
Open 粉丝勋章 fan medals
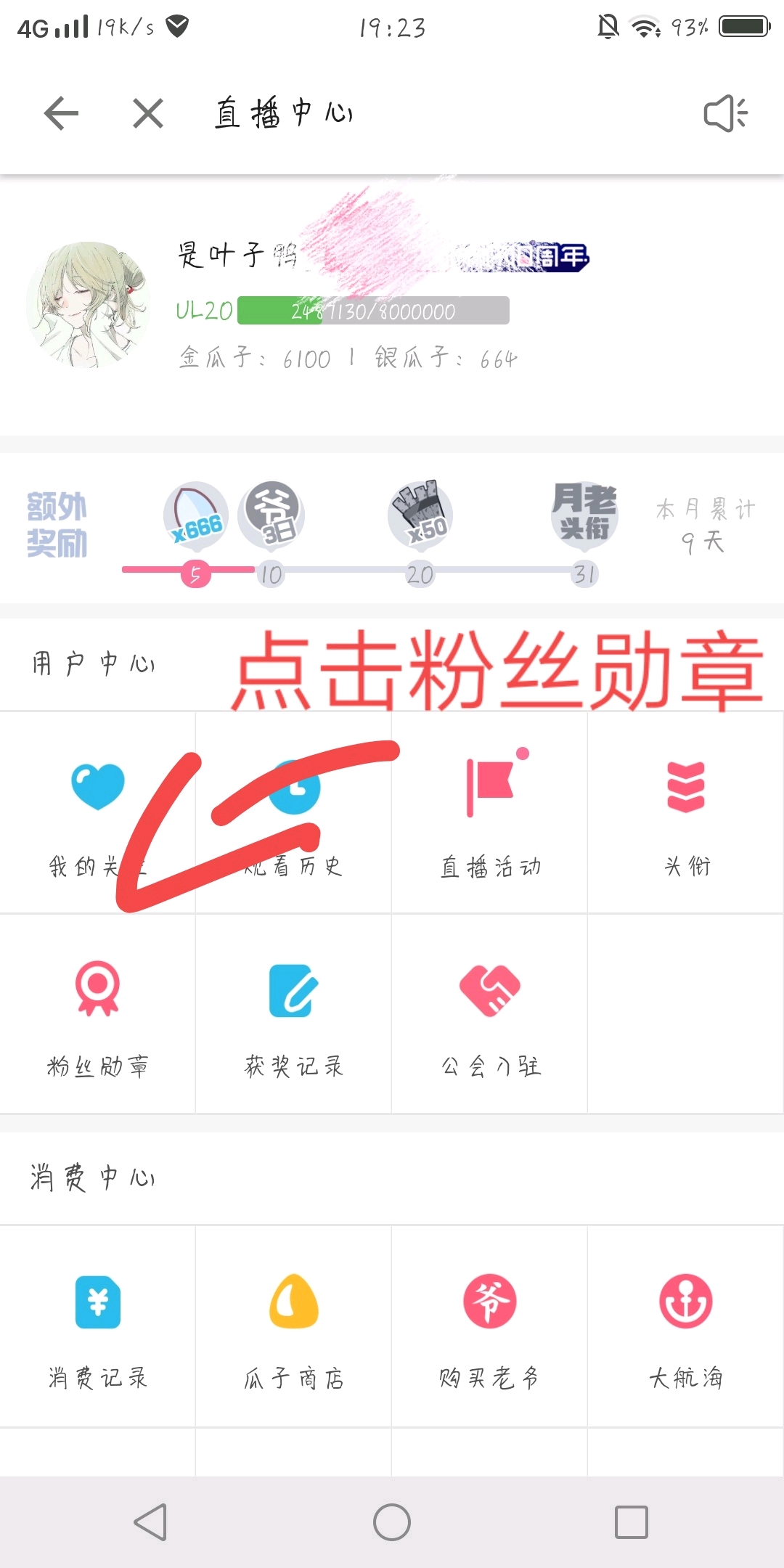pos(98,1013)
